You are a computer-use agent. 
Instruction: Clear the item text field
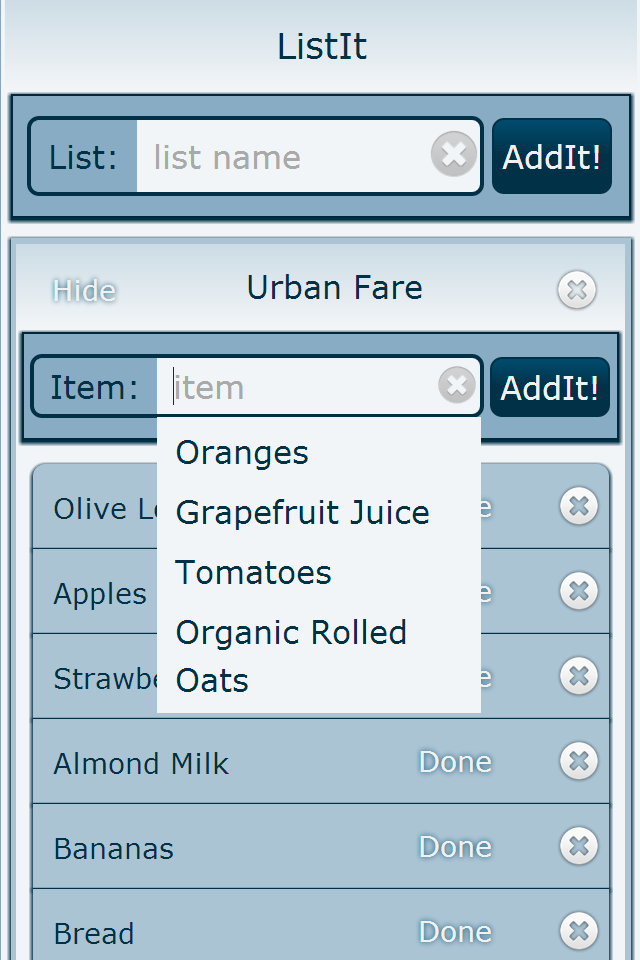(x=457, y=385)
